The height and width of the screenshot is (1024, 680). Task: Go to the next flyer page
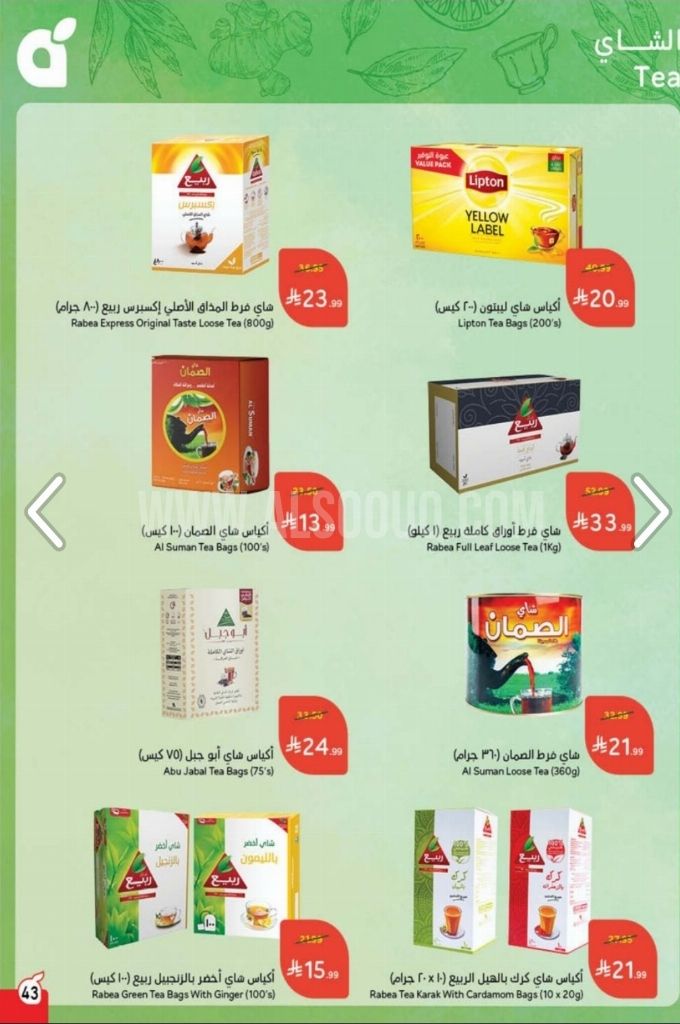651,512
